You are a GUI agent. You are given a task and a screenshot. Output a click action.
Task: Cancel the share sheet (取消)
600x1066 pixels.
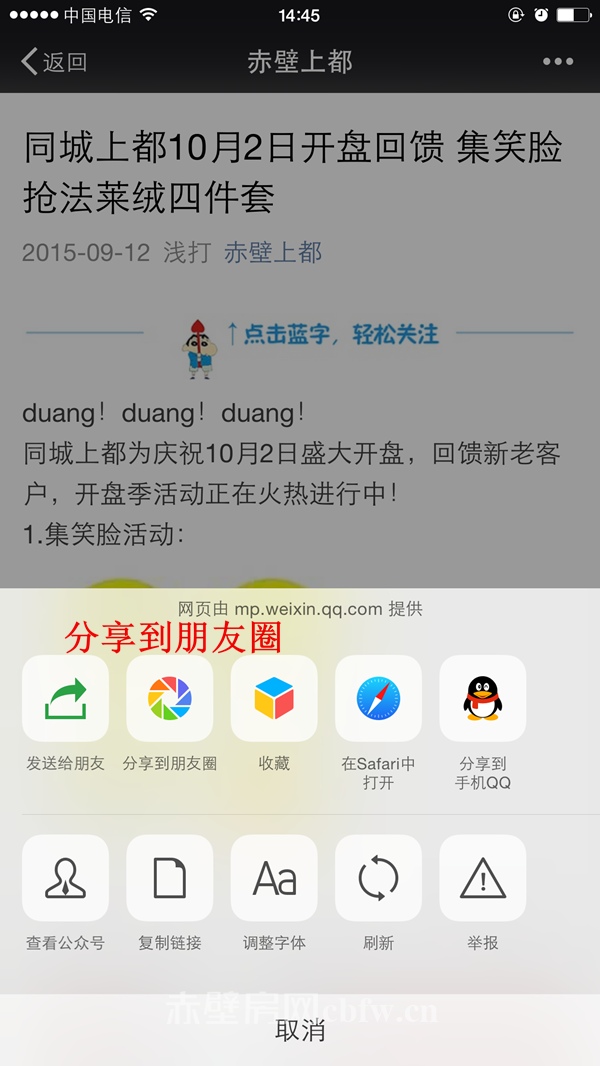click(x=300, y=1031)
